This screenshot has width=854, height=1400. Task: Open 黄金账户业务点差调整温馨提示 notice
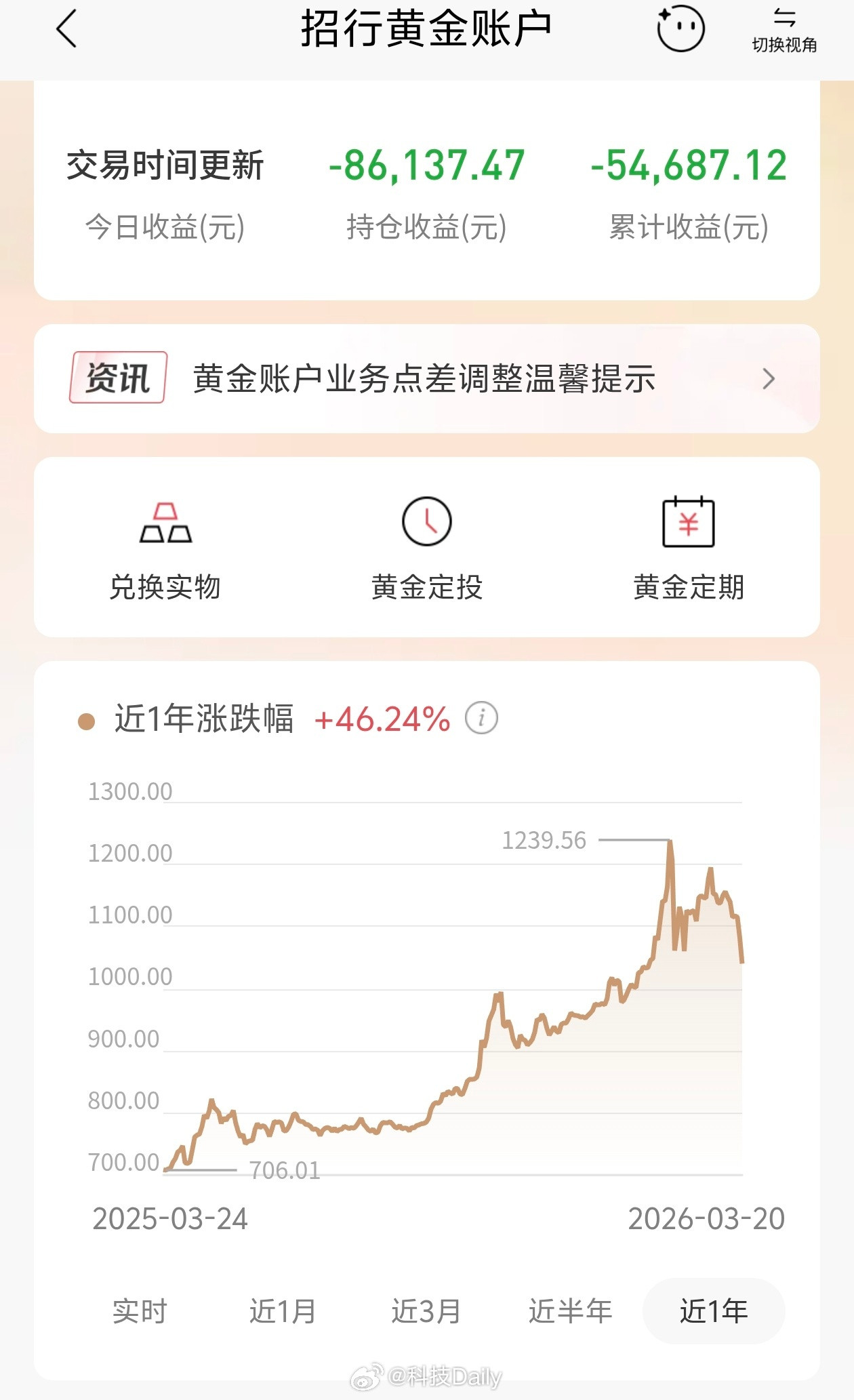coord(424,378)
